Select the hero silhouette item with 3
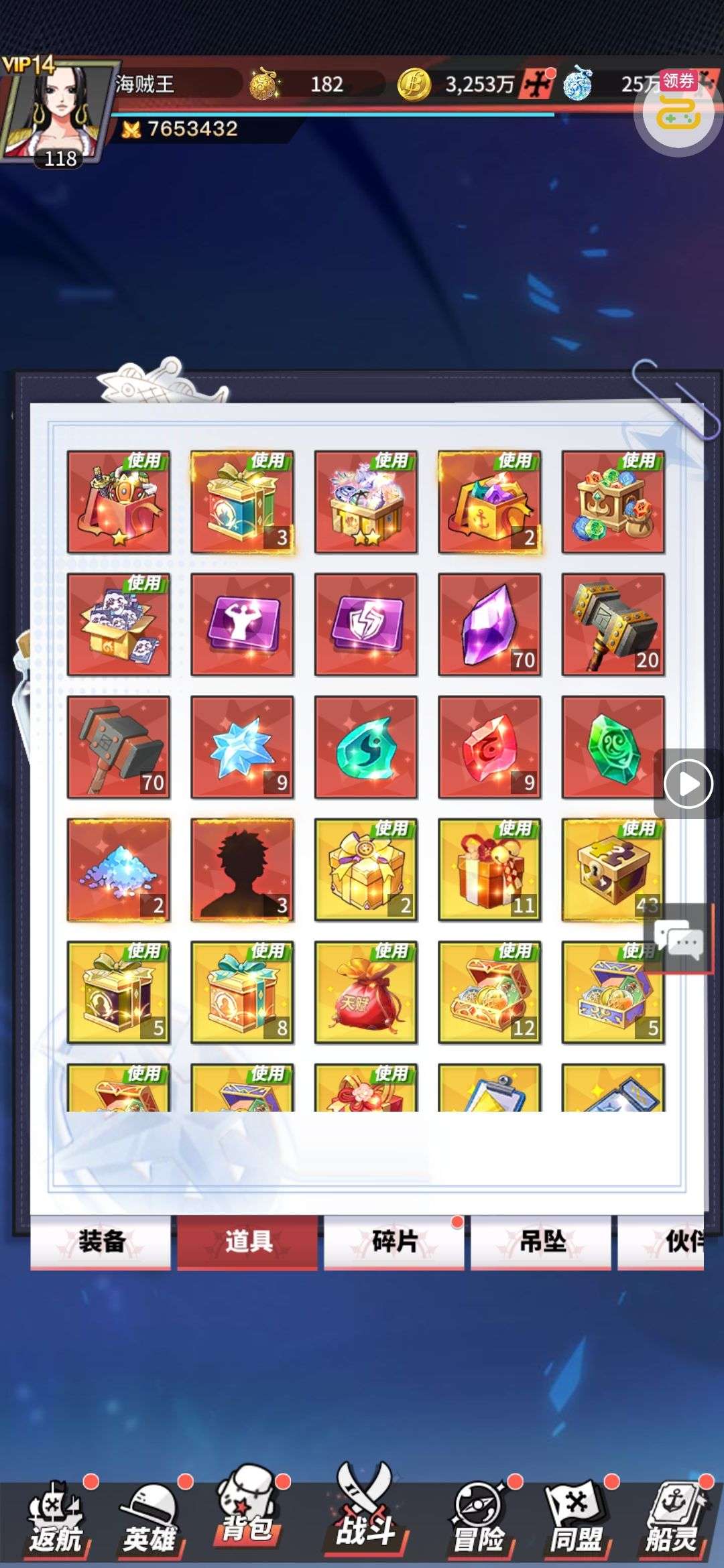 click(x=242, y=870)
